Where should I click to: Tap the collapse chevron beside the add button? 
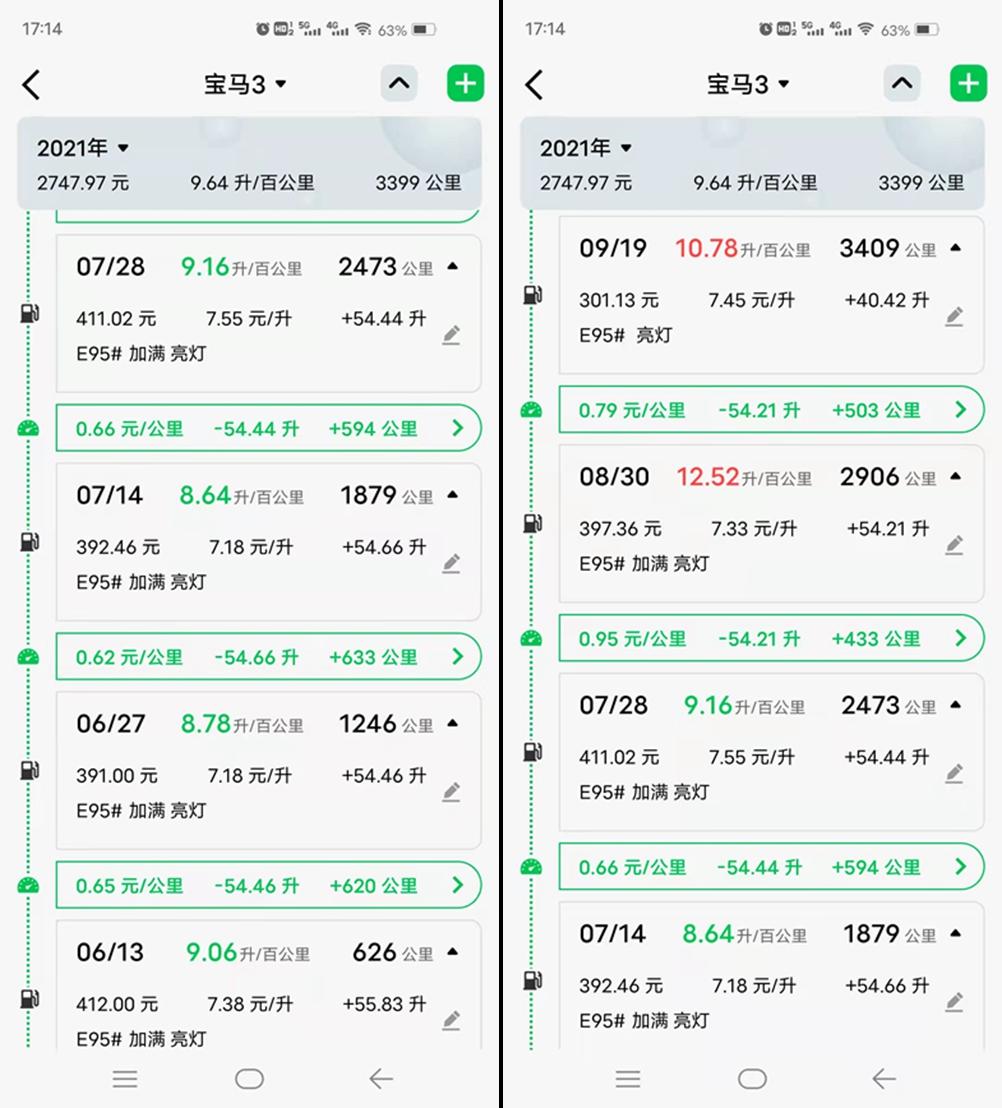pyautogui.click(x=399, y=84)
